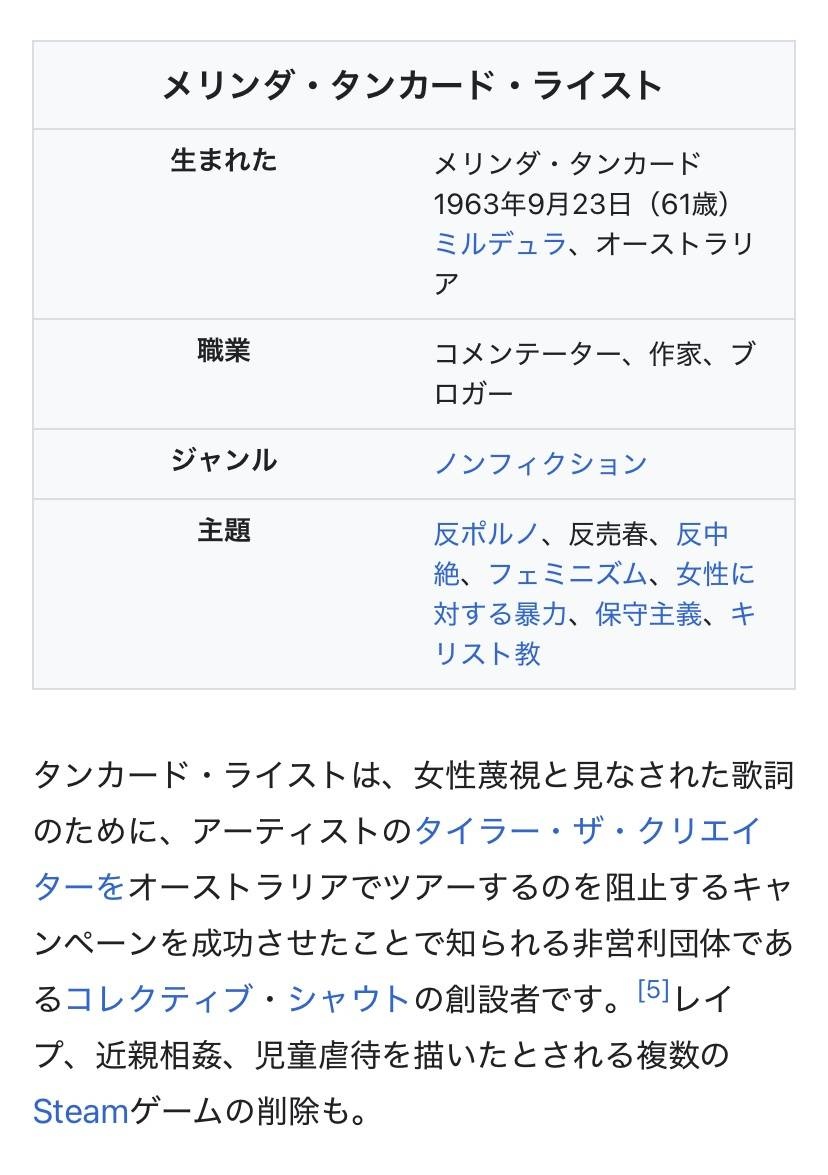
Task: Open the ミルデュラ birthplace link
Action: click(500, 244)
